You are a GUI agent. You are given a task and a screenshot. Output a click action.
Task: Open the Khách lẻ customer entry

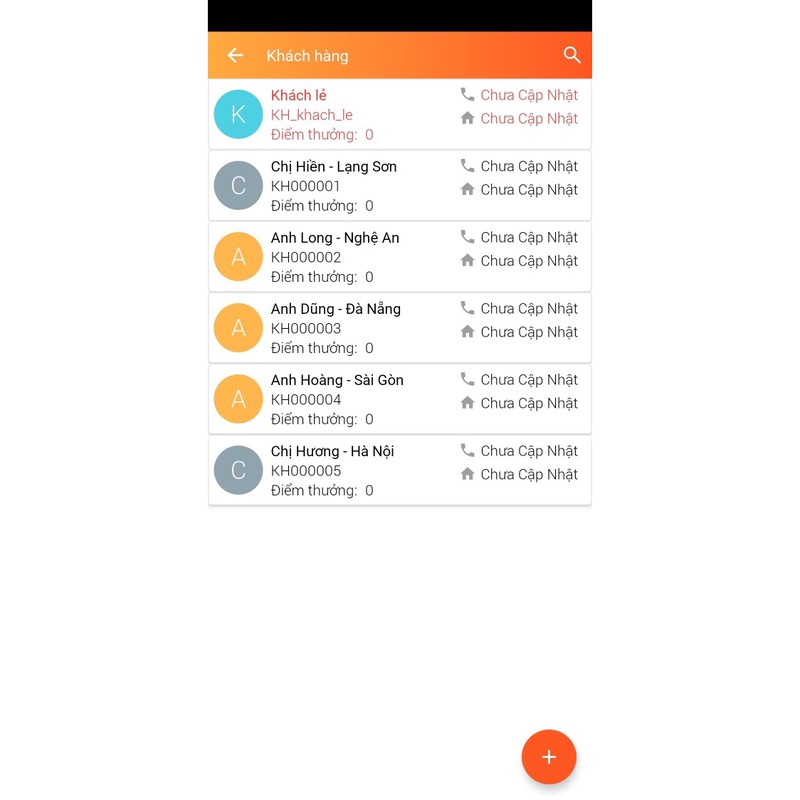[x=399, y=114]
